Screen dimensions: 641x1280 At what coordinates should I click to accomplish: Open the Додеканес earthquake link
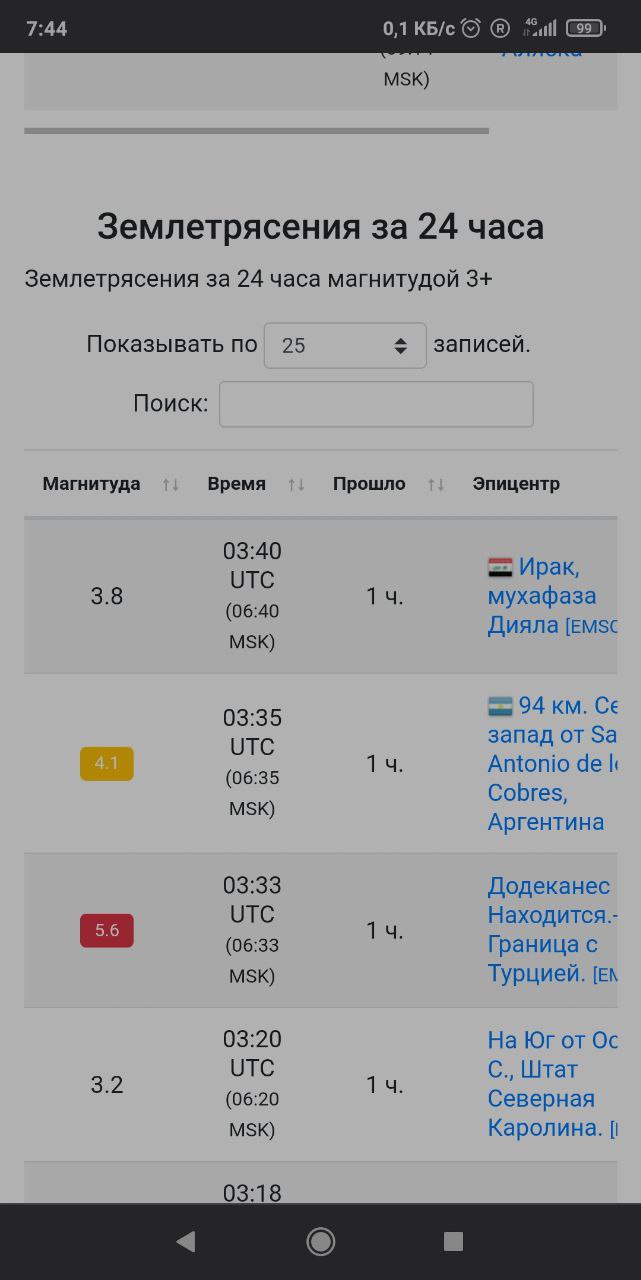click(x=552, y=930)
